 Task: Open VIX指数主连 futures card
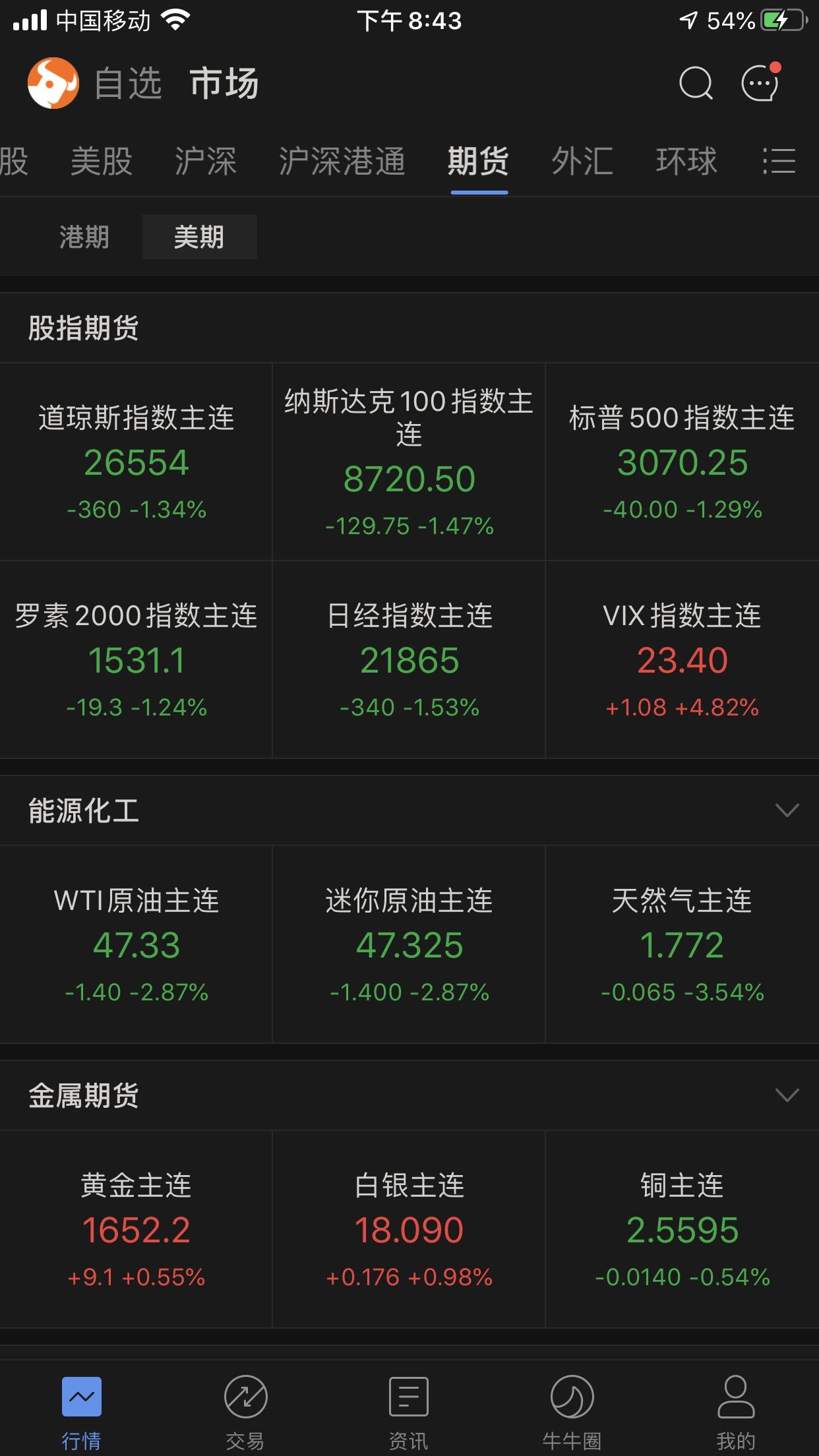click(x=682, y=659)
